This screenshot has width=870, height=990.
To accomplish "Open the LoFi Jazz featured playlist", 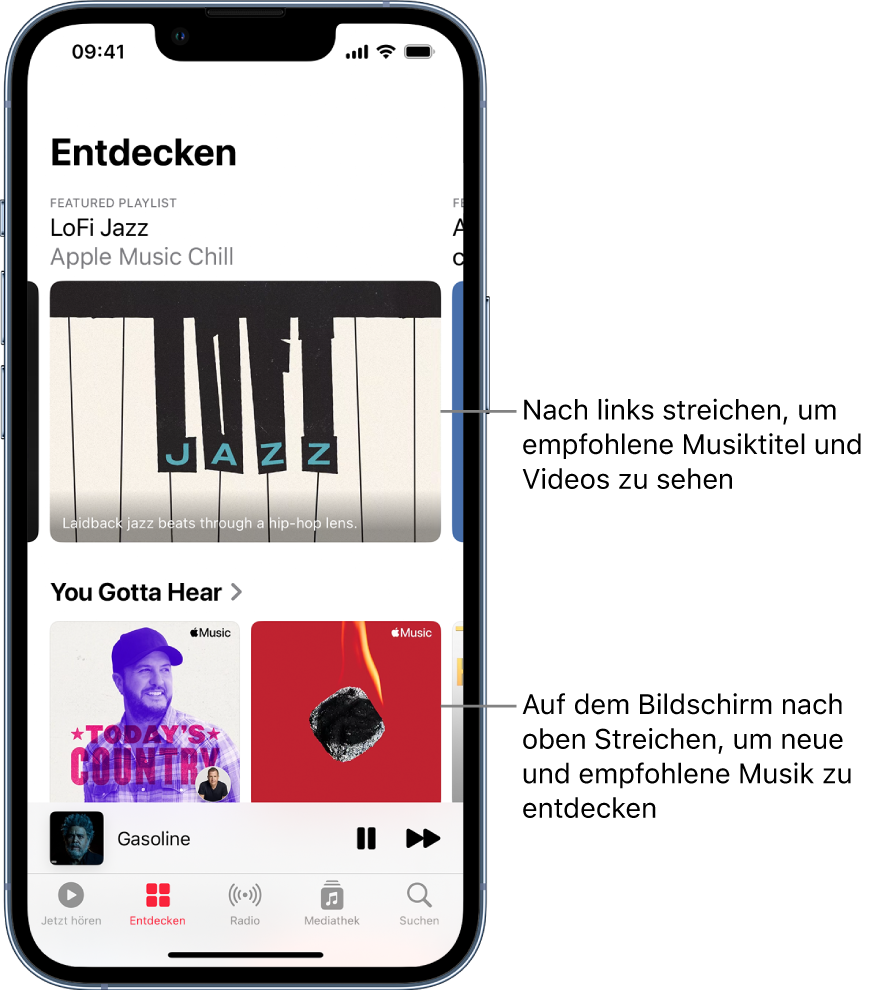I will click(x=245, y=412).
